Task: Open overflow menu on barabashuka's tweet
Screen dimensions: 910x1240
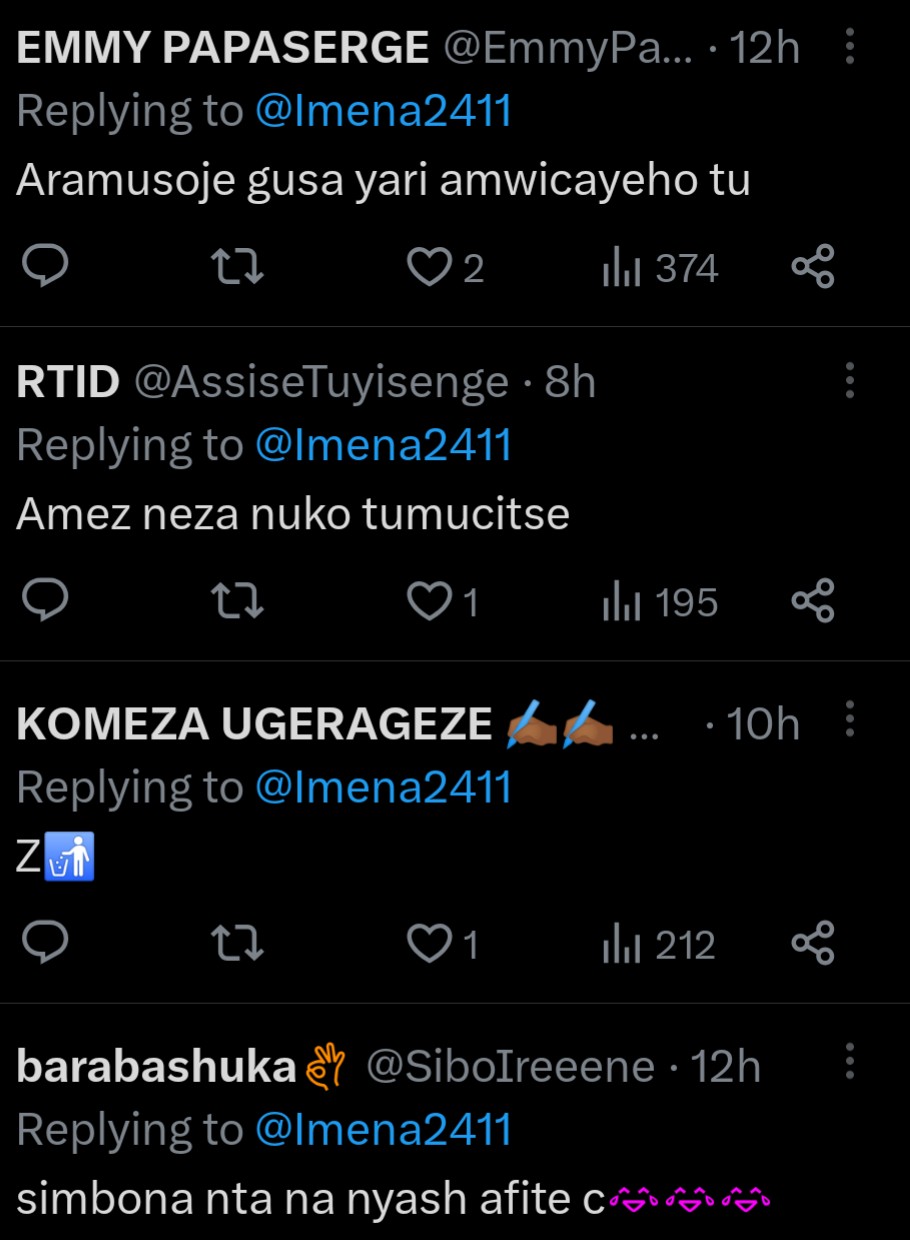Action: point(849,1062)
